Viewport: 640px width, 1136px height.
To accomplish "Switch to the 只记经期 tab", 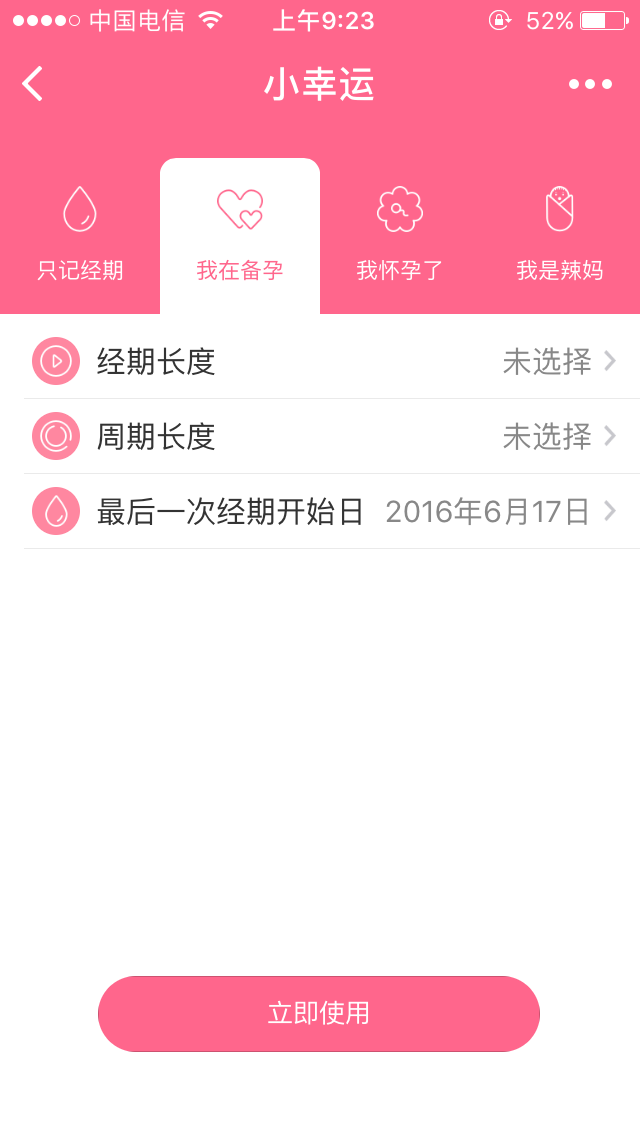I will click(80, 236).
